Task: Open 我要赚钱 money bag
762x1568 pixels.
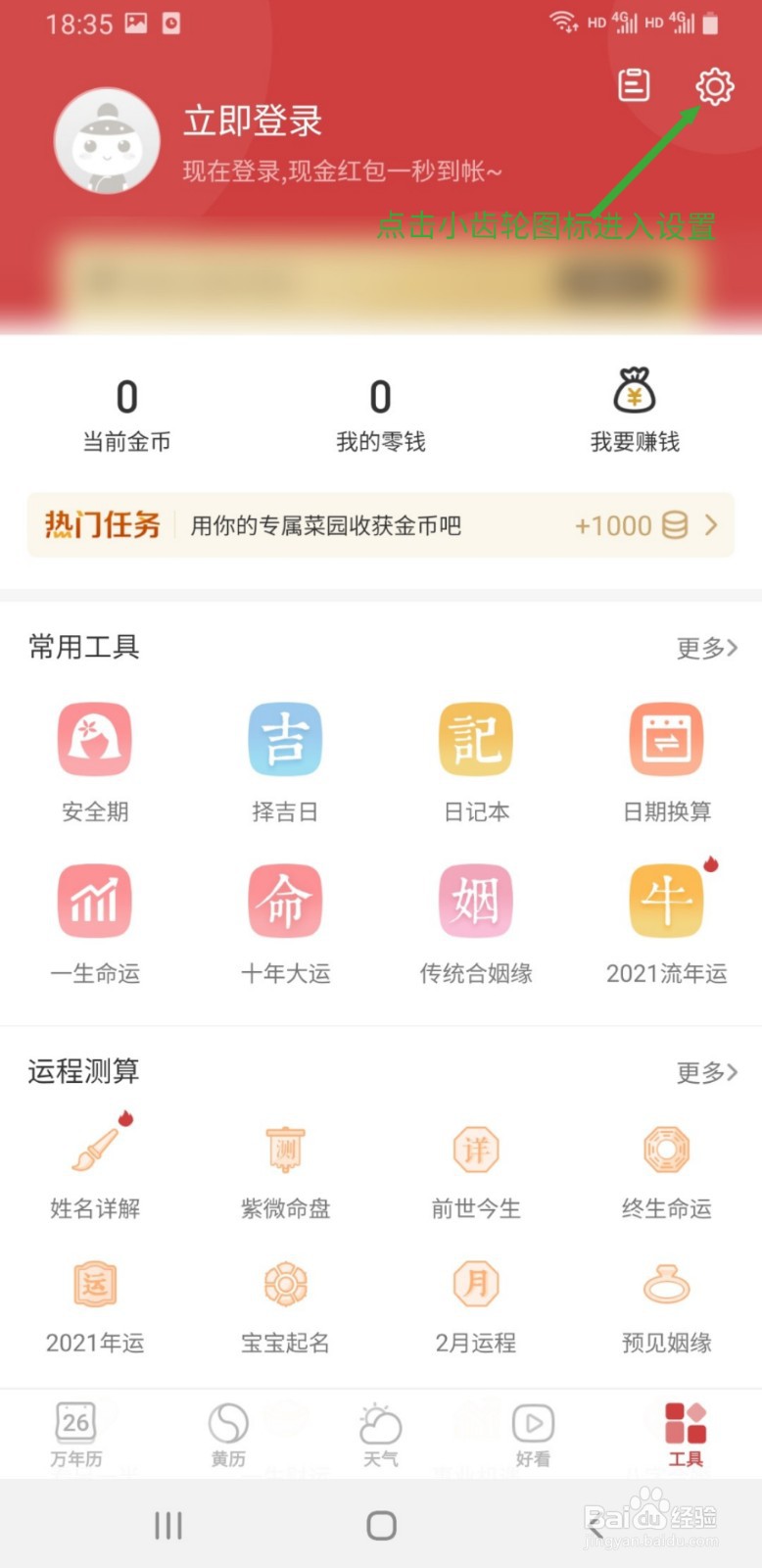Action: (635, 411)
